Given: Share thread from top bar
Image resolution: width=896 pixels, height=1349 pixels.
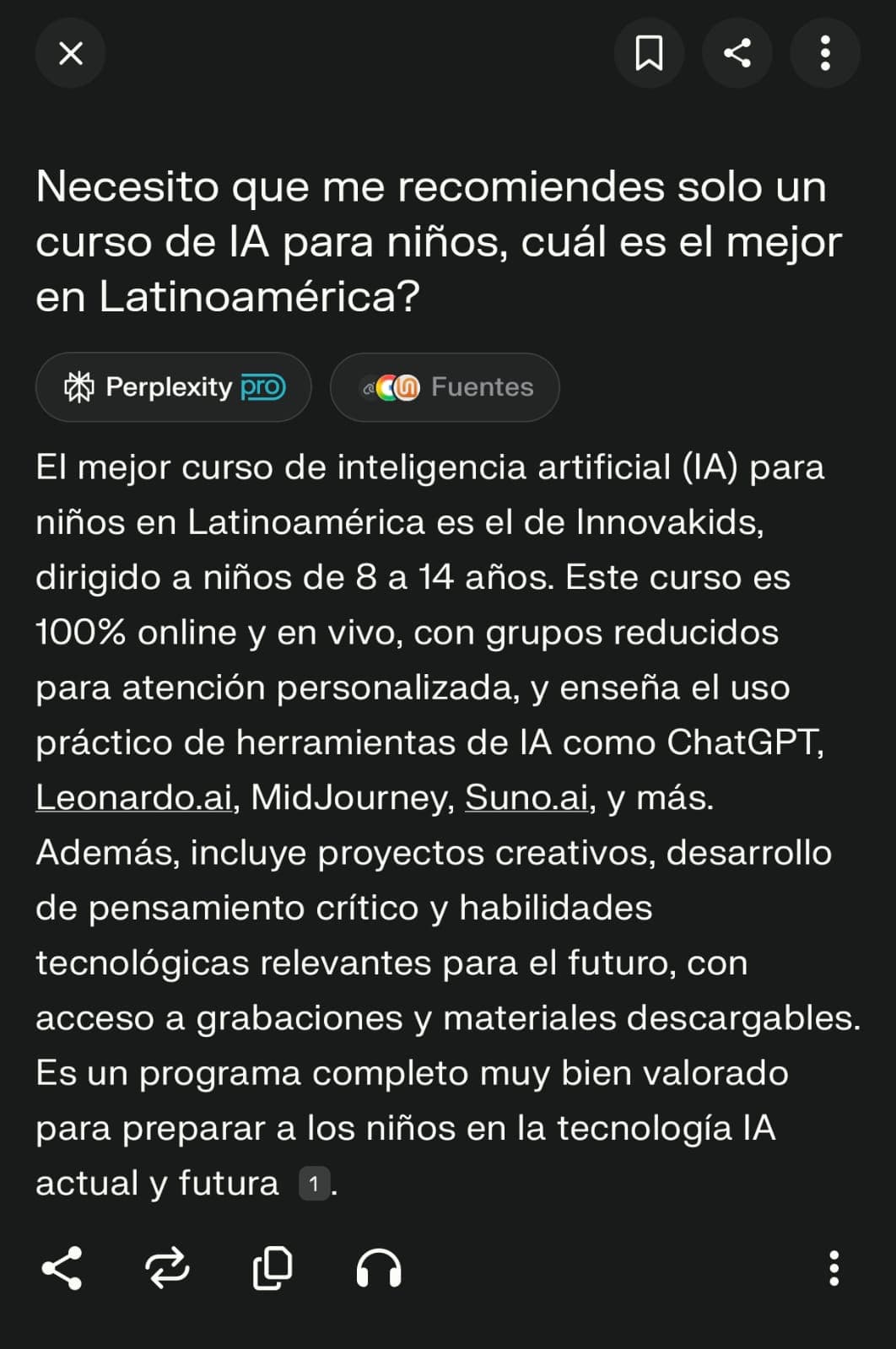Looking at the screenshot, I should (x=737, y=53).
